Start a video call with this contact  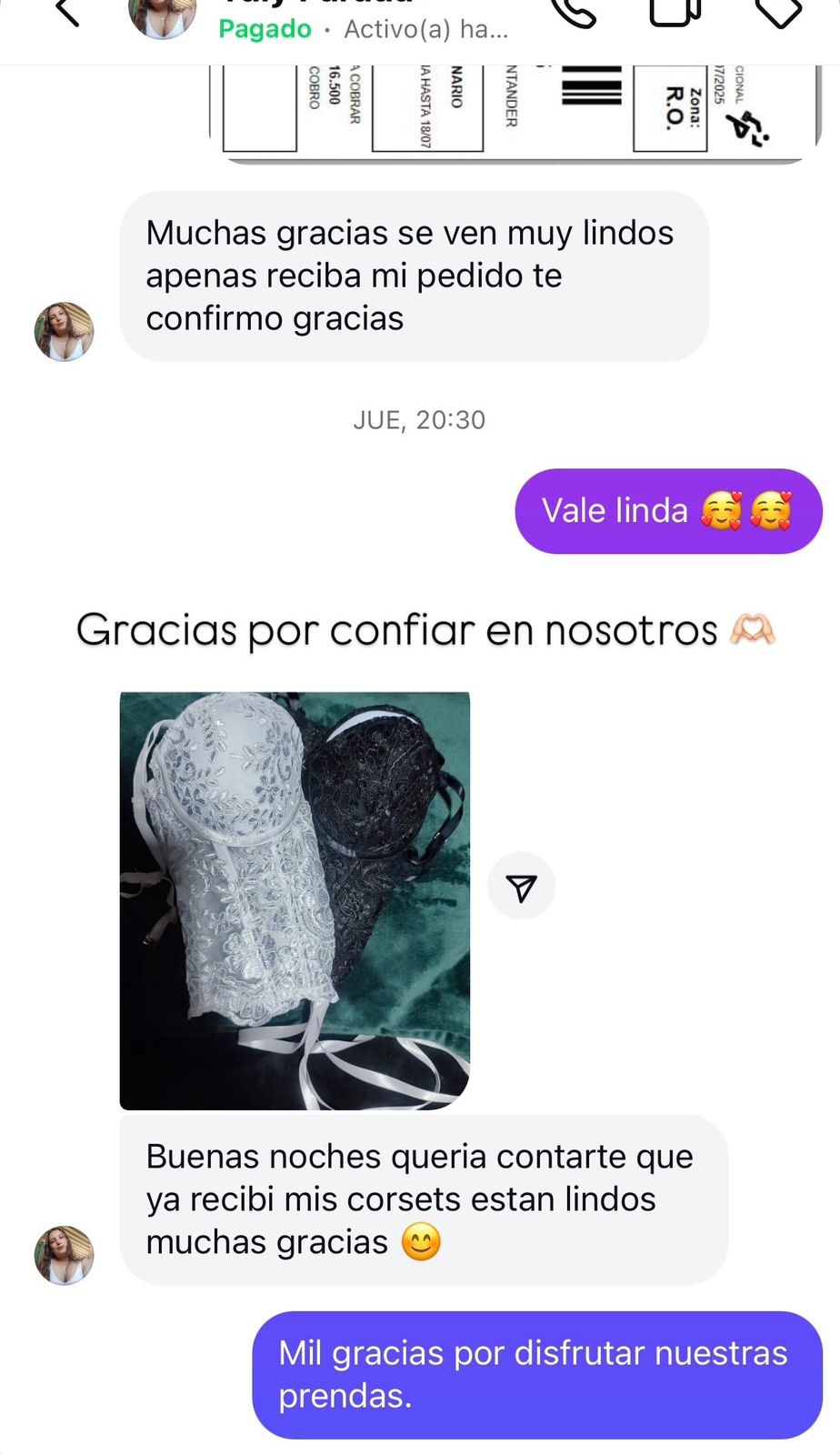point(675,11)
